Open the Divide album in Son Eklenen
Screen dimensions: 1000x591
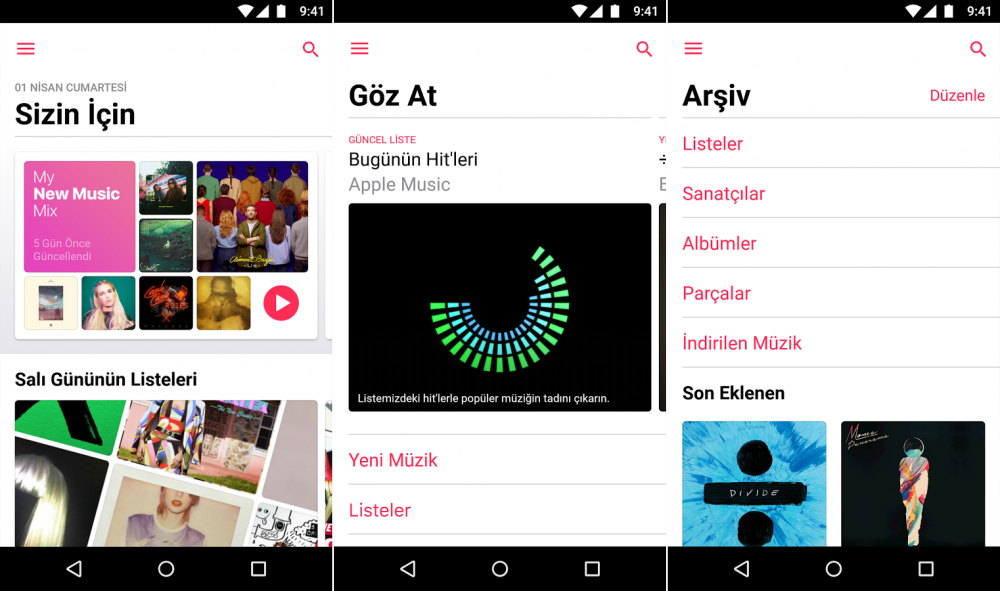pyautogui.click(x=754, y=483)
